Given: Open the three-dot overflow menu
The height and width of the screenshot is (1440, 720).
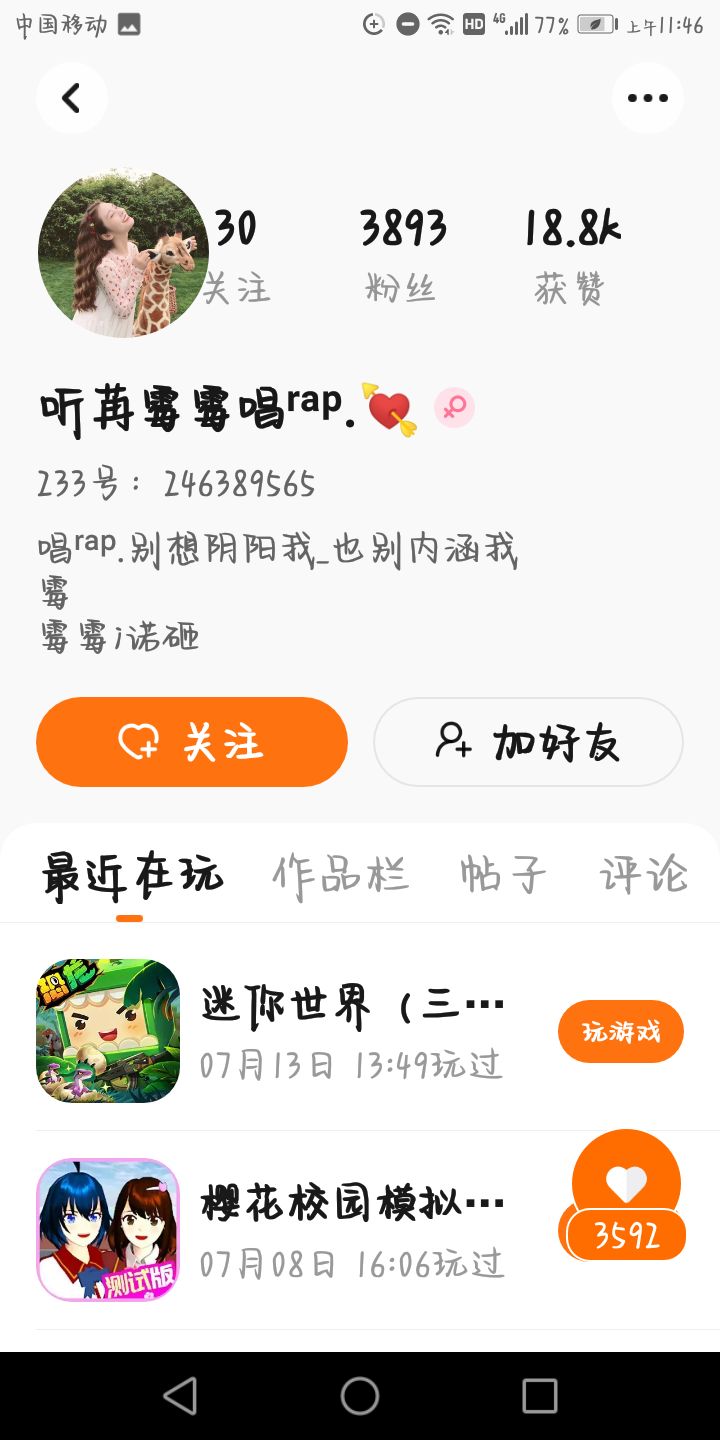Looking at the screenshot, I should (x=647, y=98).
